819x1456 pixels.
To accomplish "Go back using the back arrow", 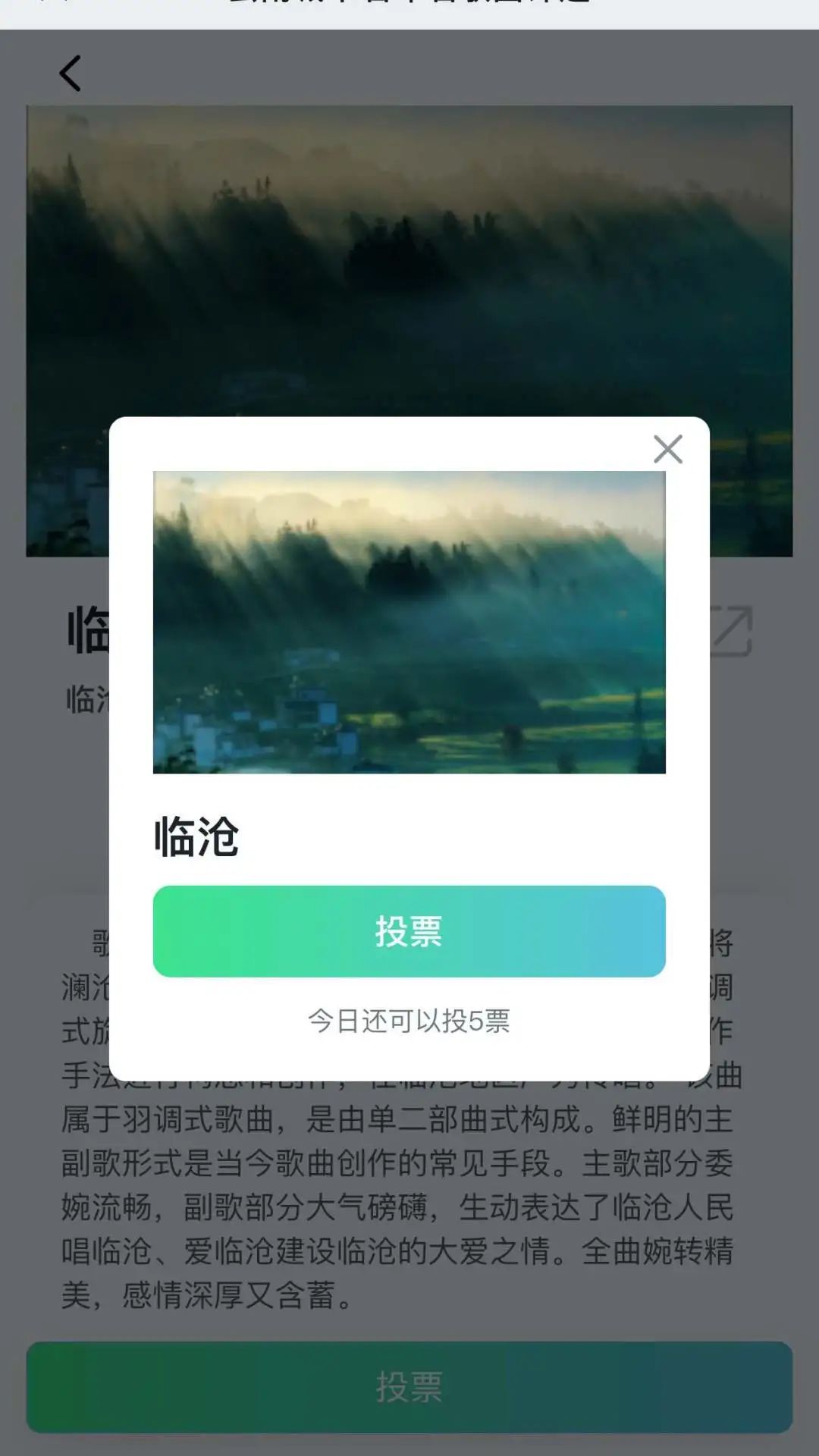I will (70, 74).
